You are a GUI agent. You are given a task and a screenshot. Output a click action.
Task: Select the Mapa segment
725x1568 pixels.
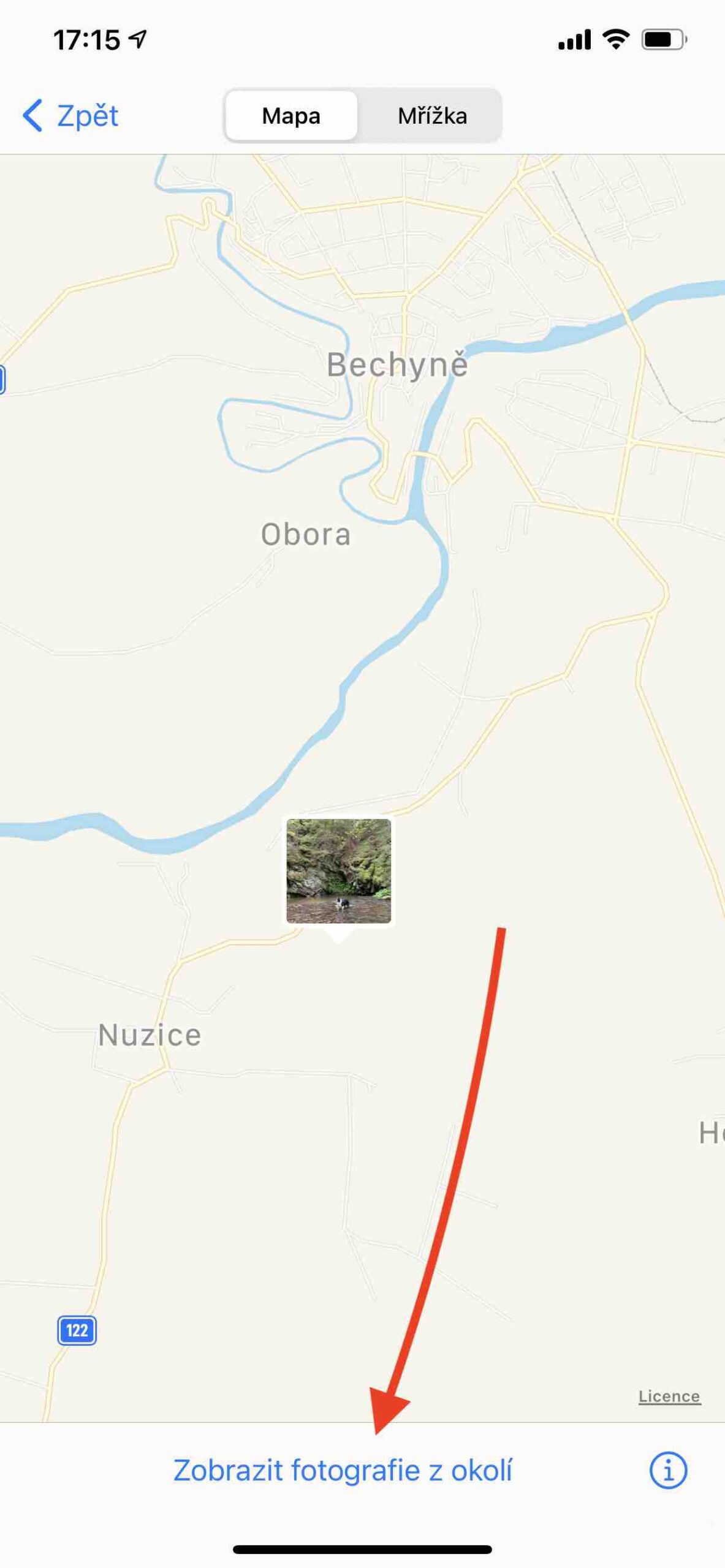point(291,116)
